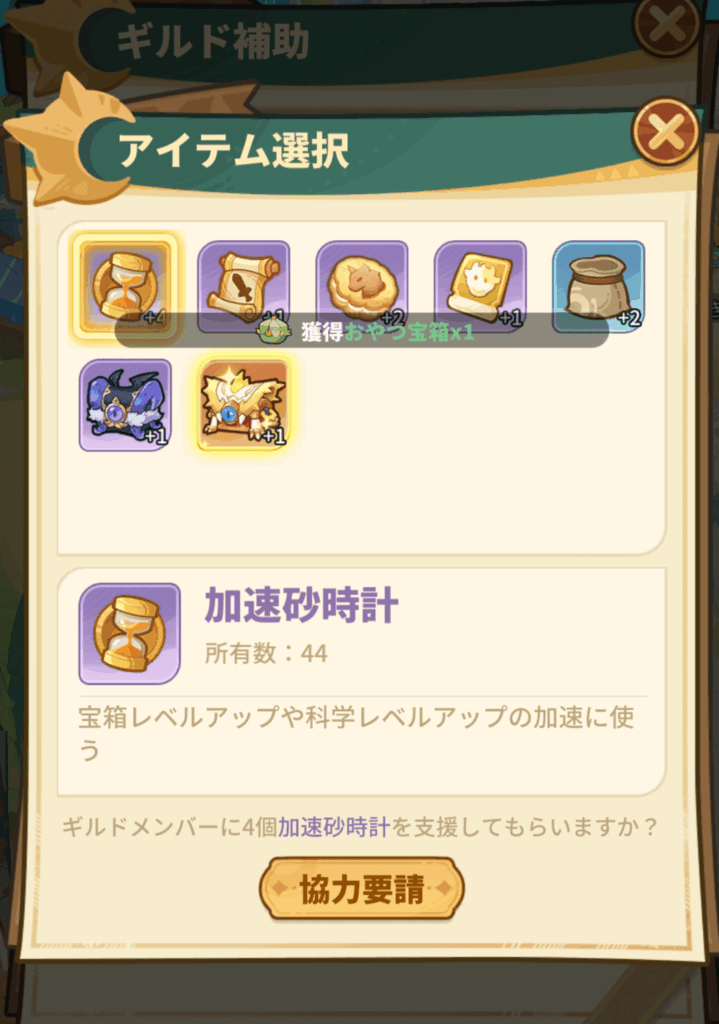Tap the 協力要請 button
This screenshot has width=719, height=1024.
tap(361, 888)
